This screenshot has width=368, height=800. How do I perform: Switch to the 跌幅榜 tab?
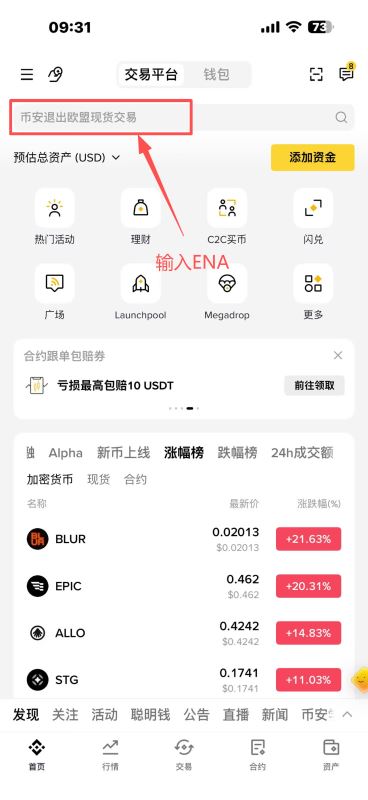[x=237, y=453]
